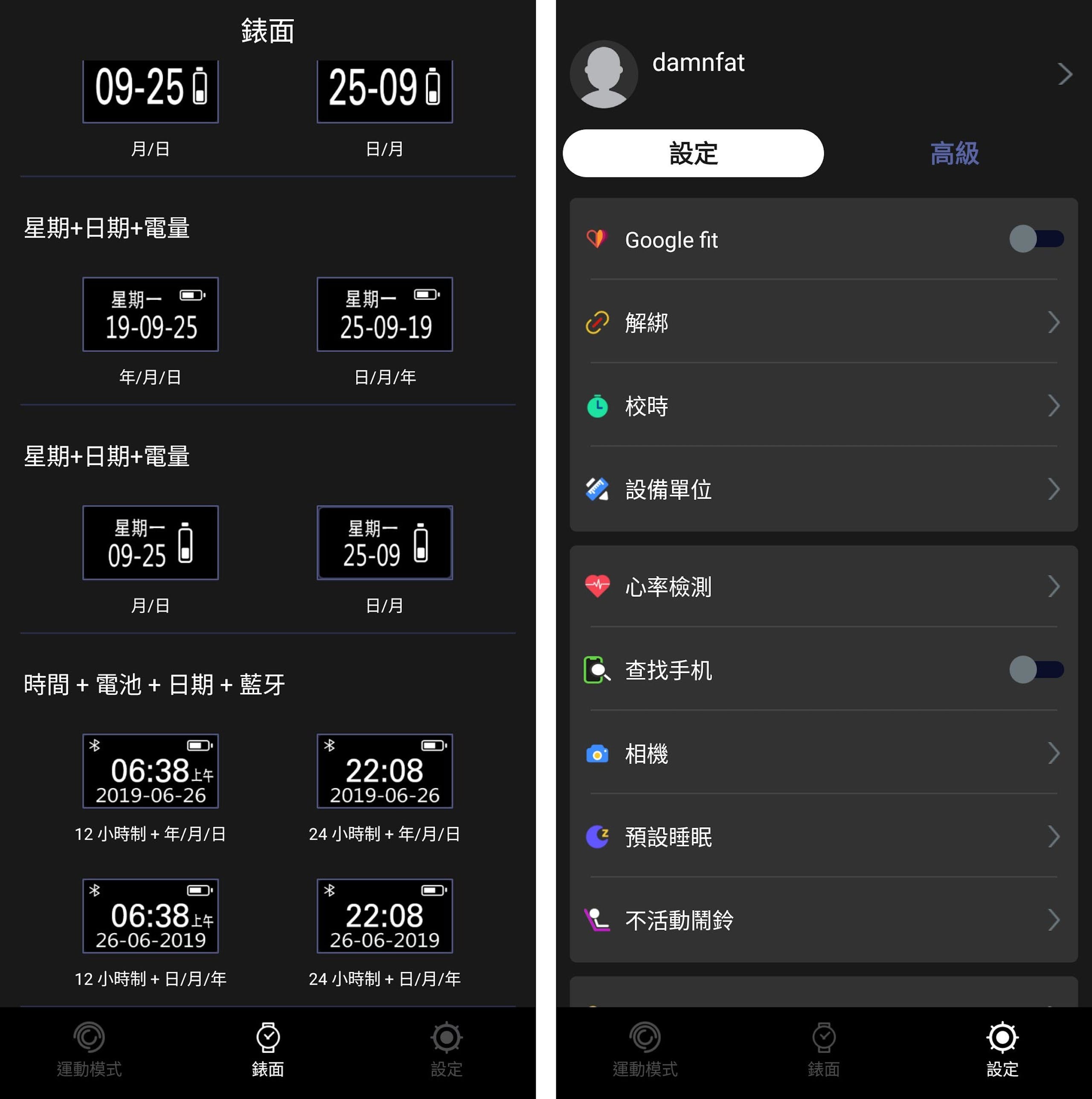Select the 星期一 25-09 日/月 watch face
This screenshot has height=1099, width=1092.
point(384,543)
